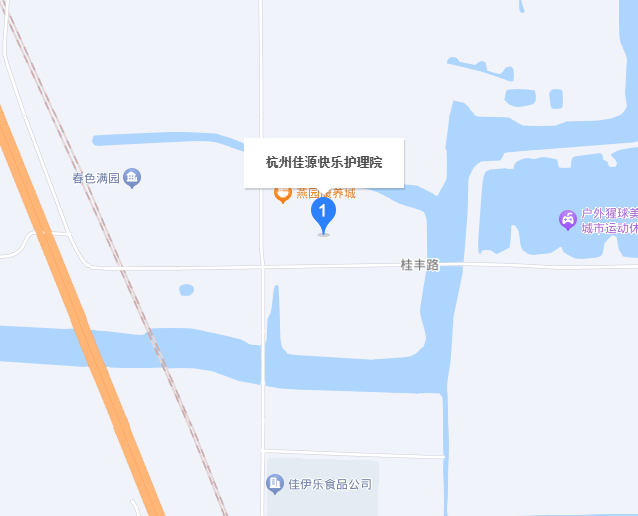
Task: Open the 杭州佳源快乐护理院 info bubble
Action: (x=324, y=162)
